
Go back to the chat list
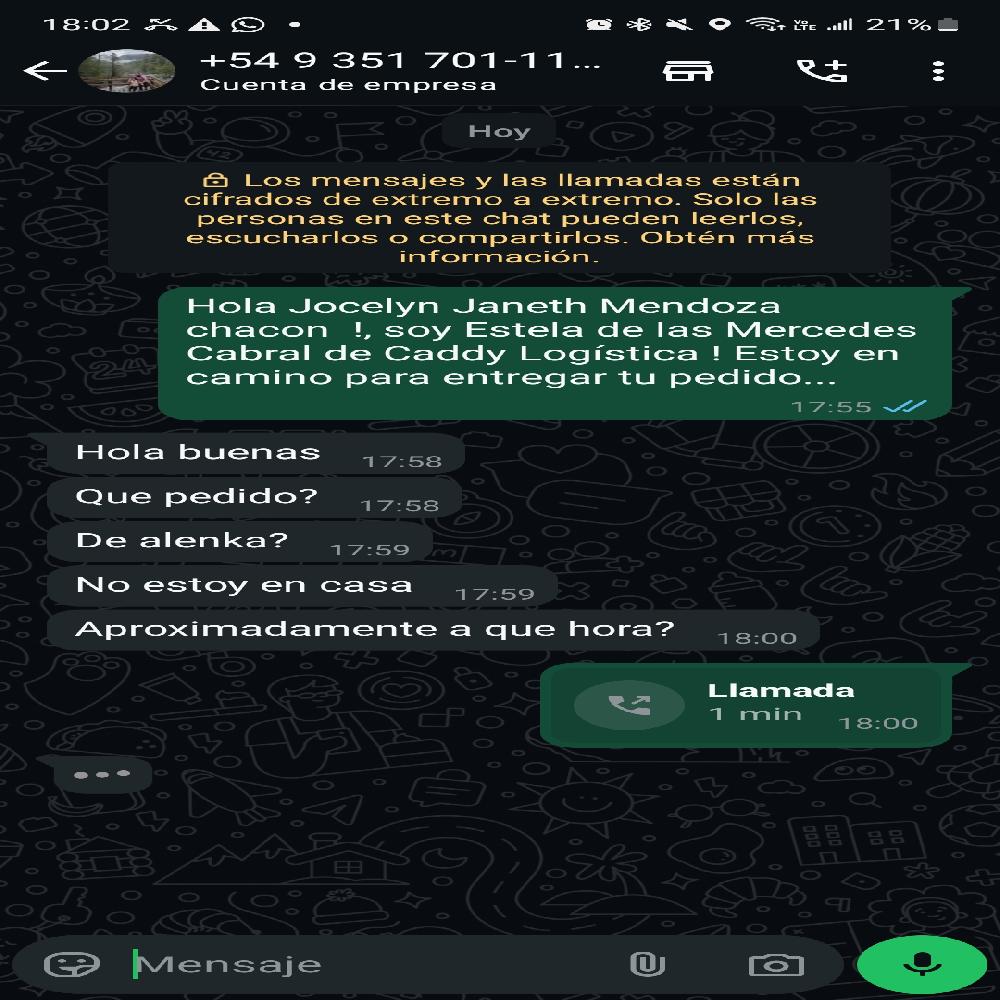[x=44, y=71]
